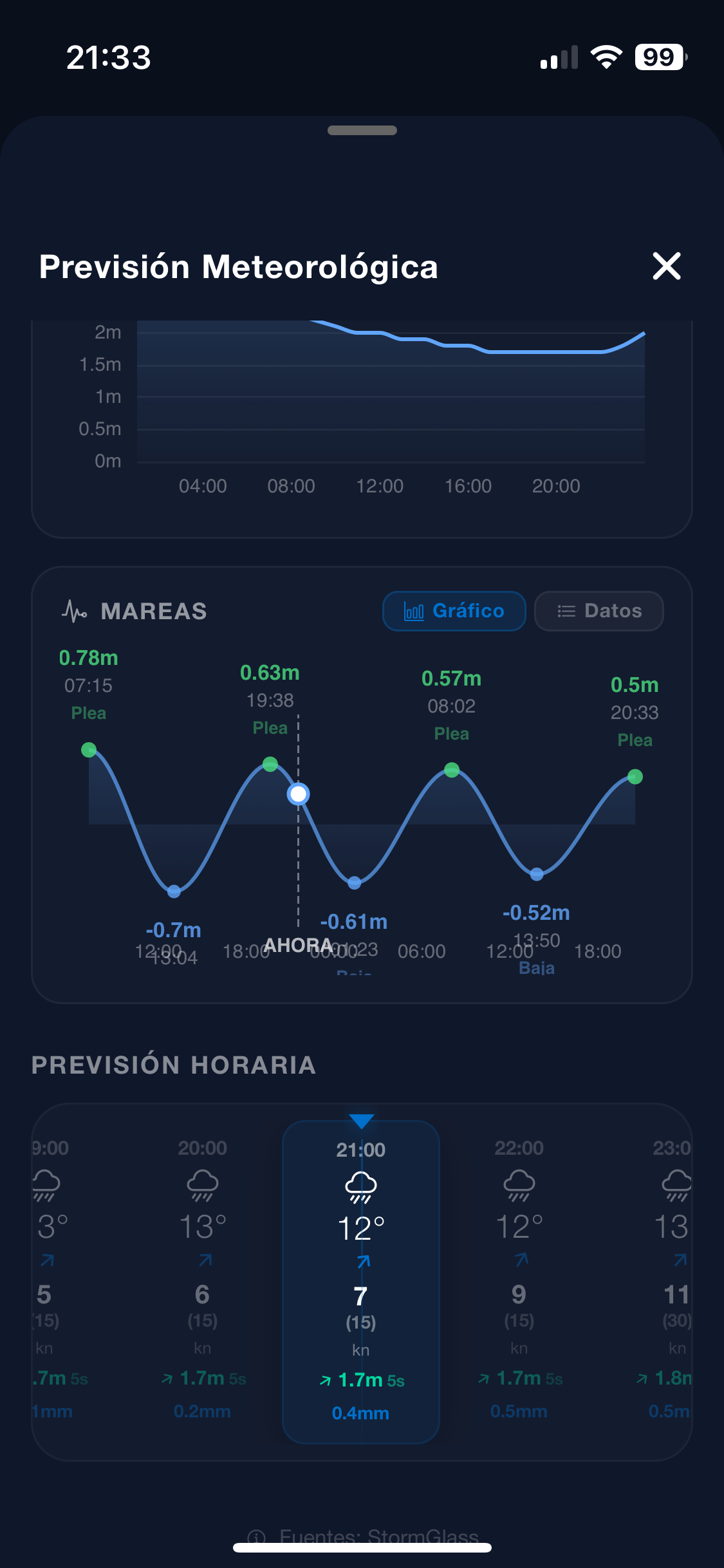Select the 21:00 hourly forecast card
The image size is (724, 1568).
click(361, 1281)
